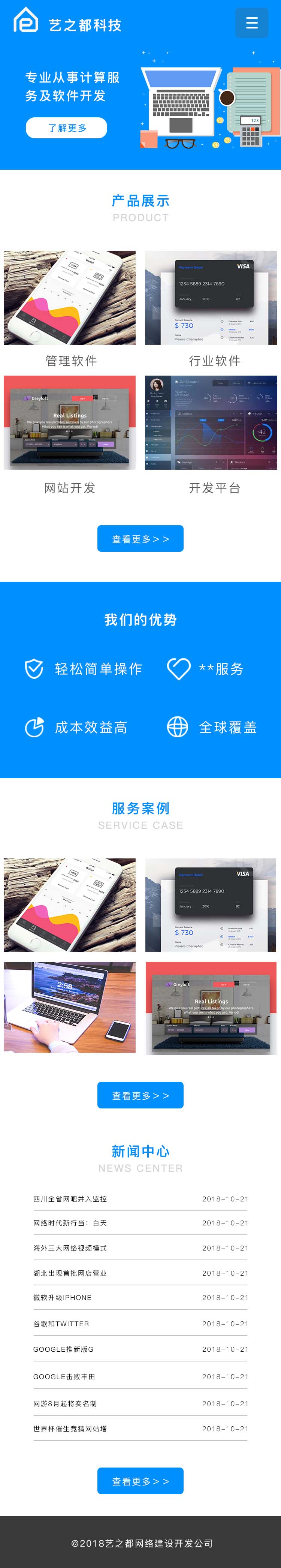Open the 开发平台 product tile
This screenshot has width=281, height=1568.
point(211,422)
